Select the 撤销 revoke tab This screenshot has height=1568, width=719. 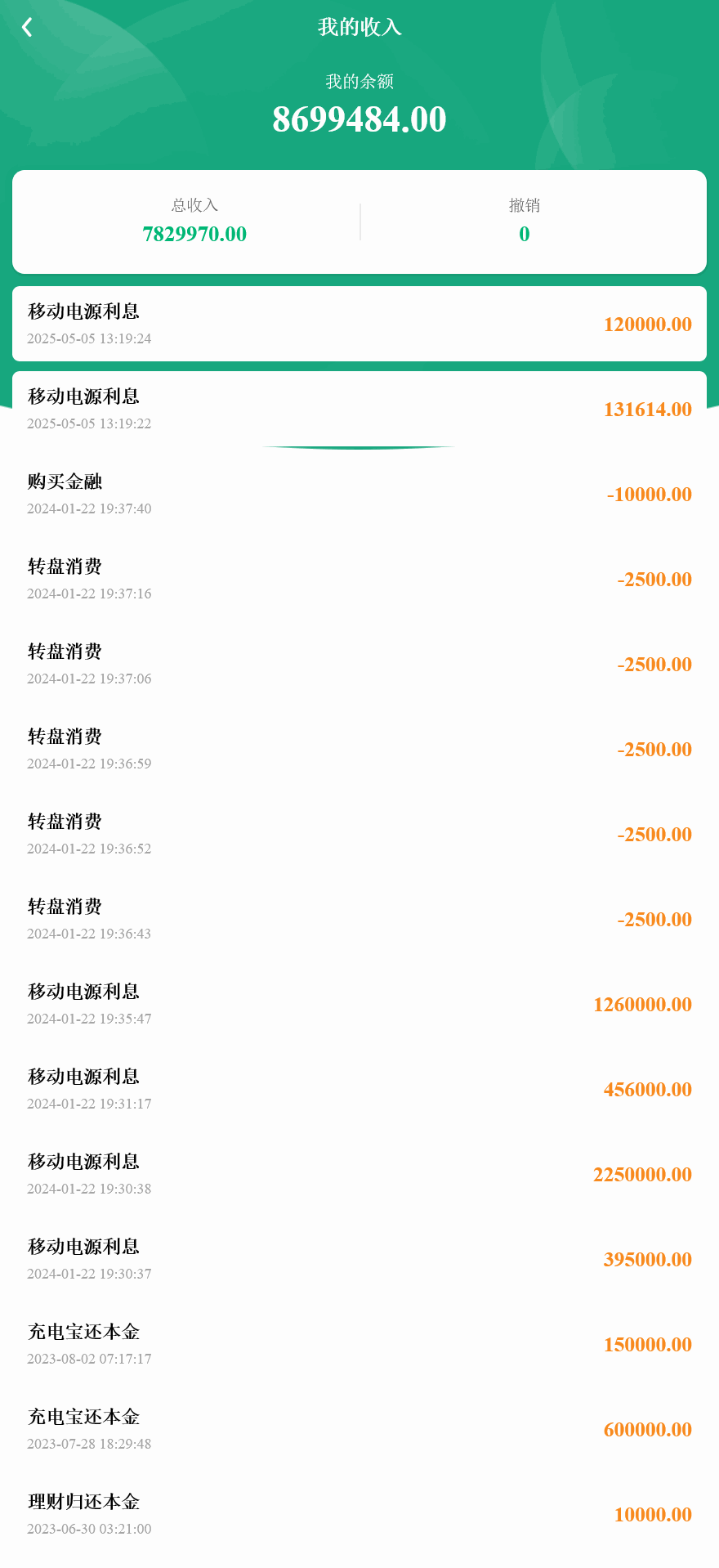pyautogui.click(x=523, y=221)
